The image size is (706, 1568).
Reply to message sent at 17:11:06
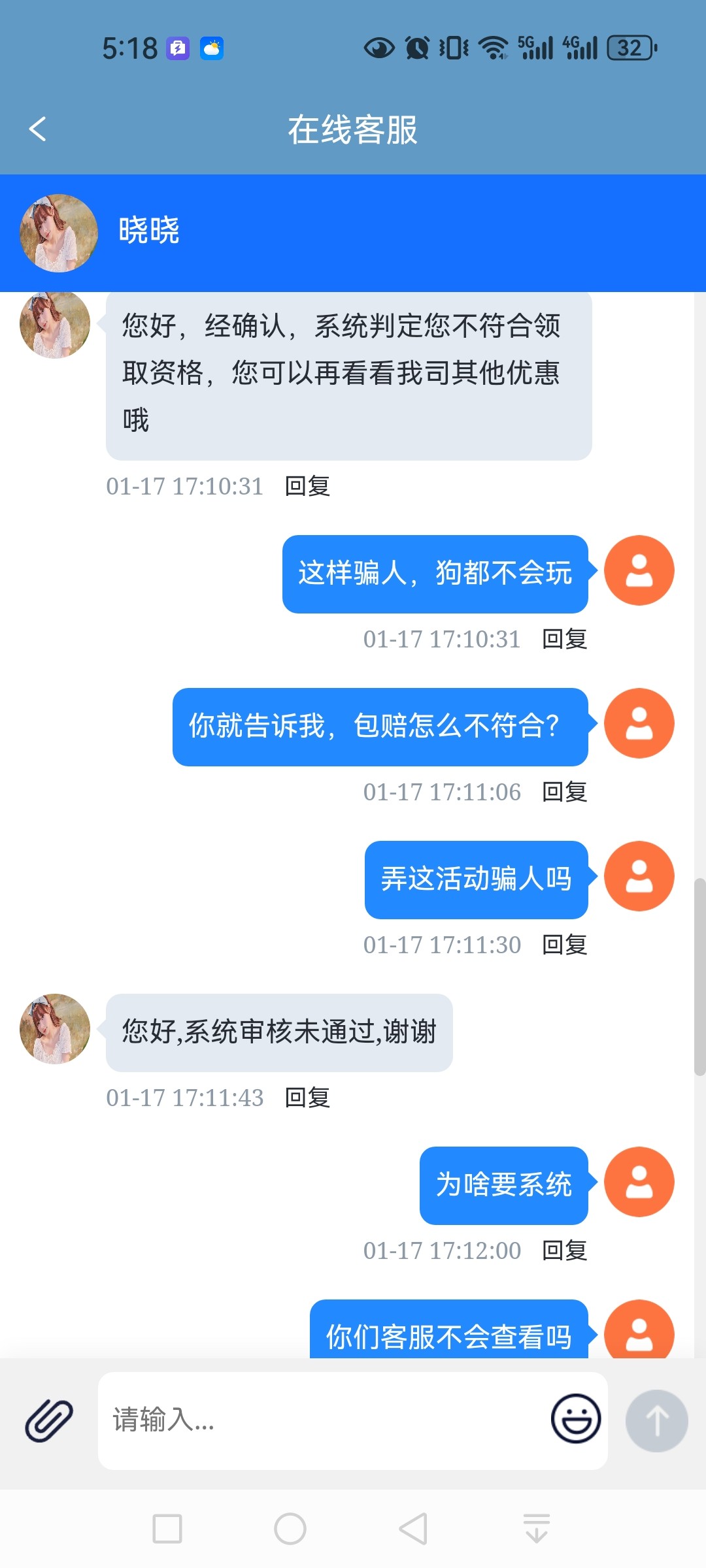tap(565, 792)
